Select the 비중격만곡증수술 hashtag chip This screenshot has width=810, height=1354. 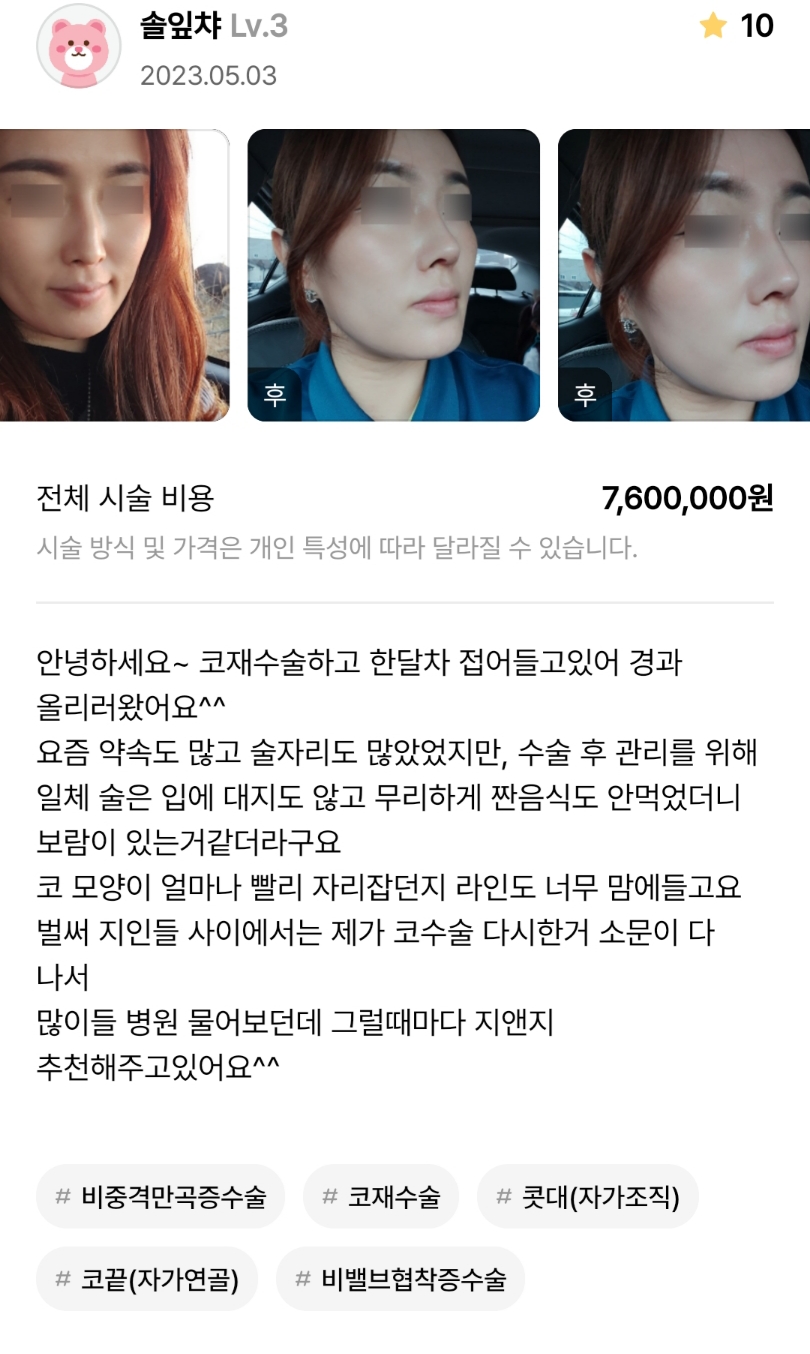[160, 1196]
